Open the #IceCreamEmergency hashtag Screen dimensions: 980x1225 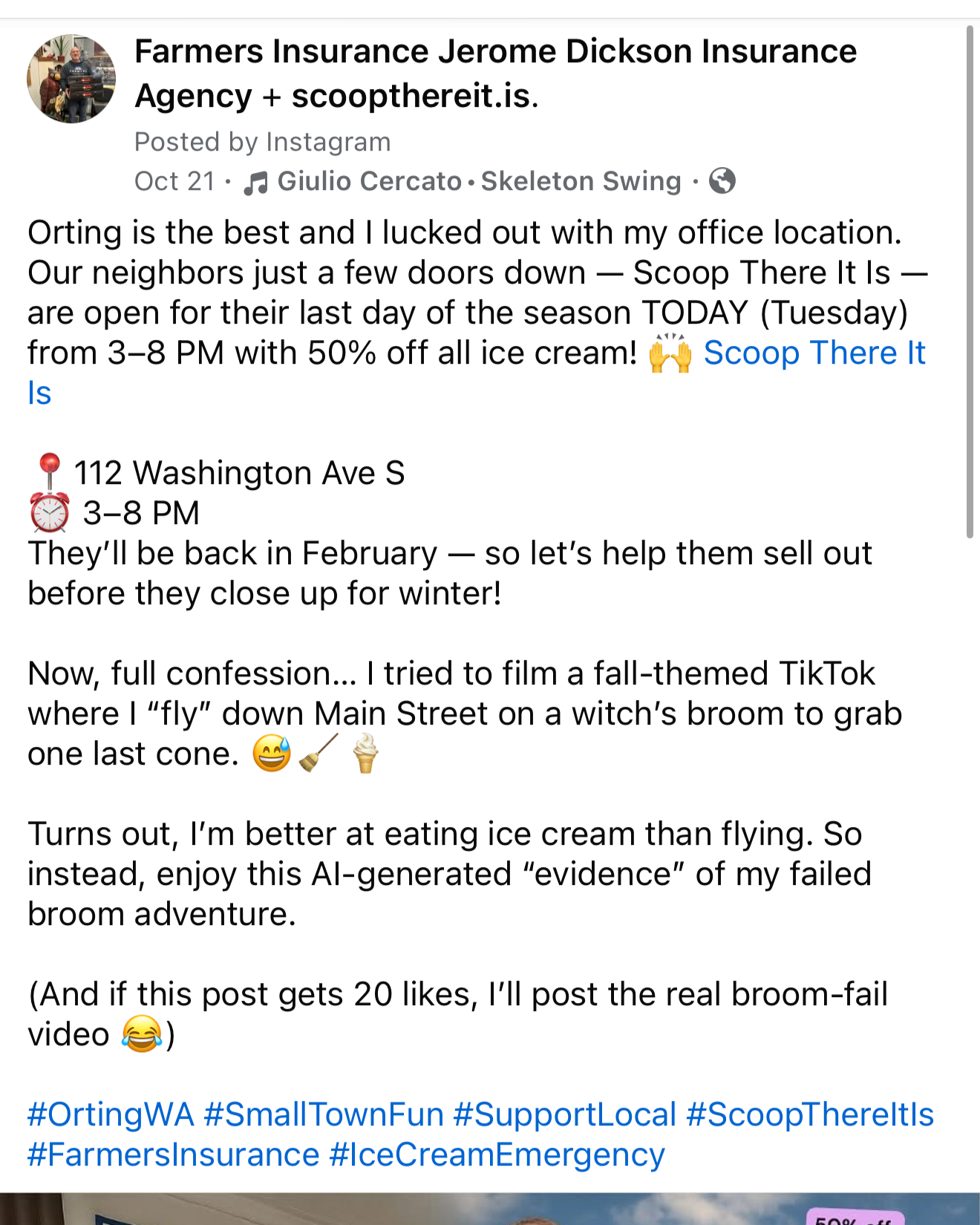(x=497, y=1155)
